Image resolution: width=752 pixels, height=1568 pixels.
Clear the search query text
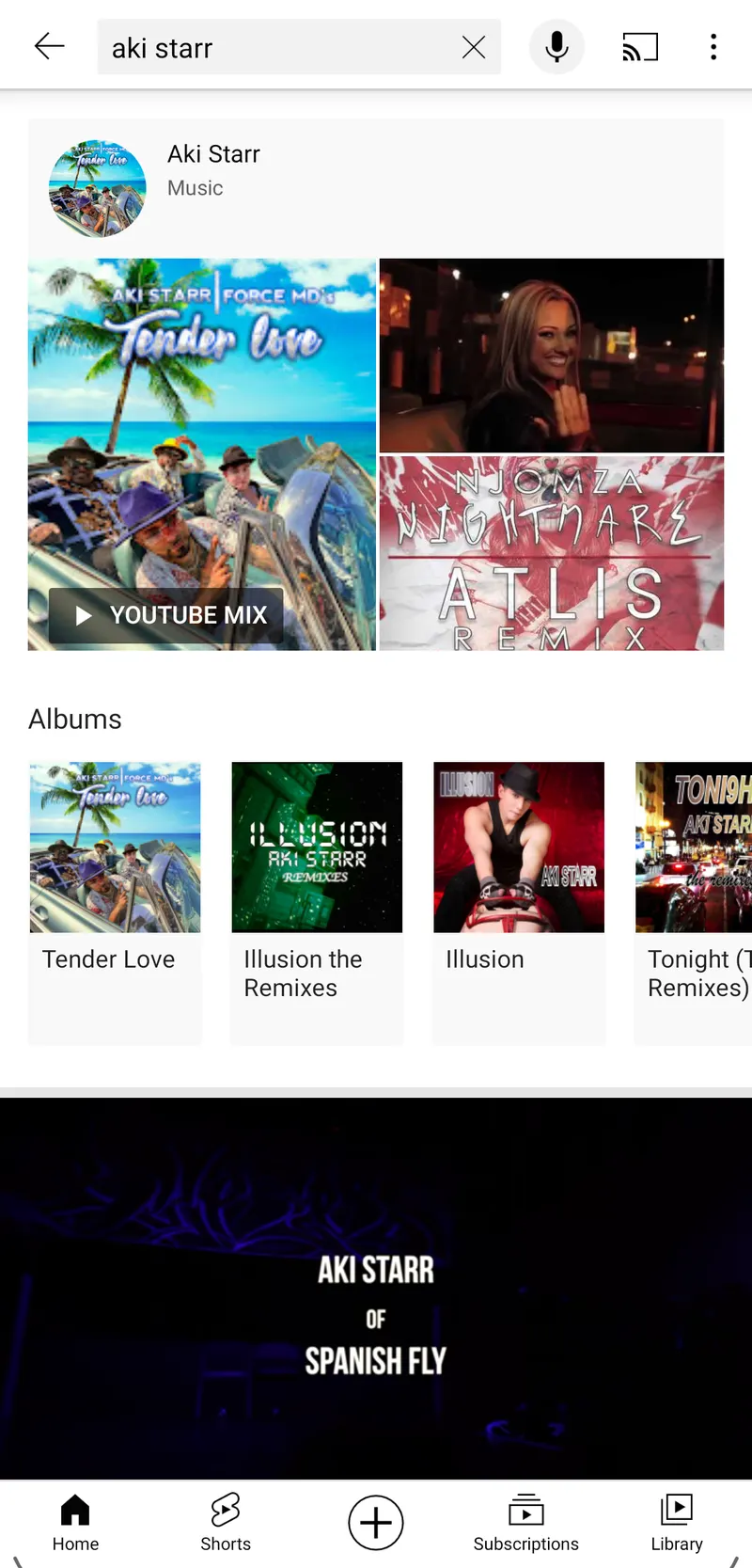(474, 47)
